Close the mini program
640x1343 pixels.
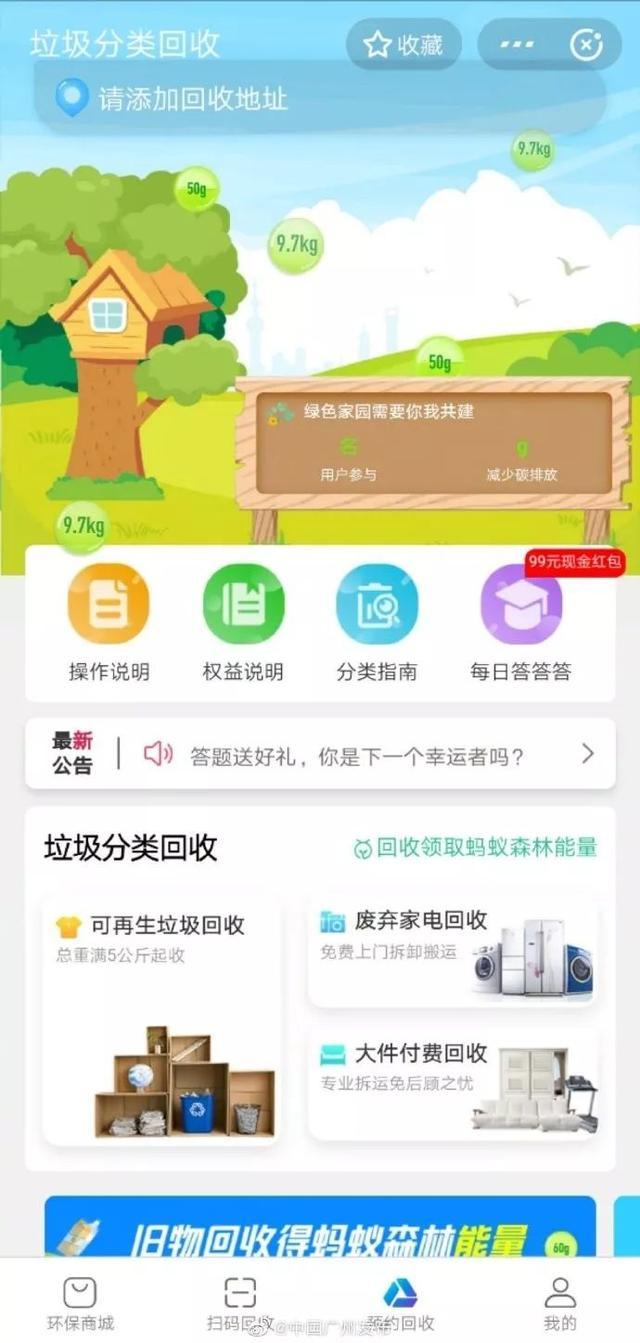point(586,45)
